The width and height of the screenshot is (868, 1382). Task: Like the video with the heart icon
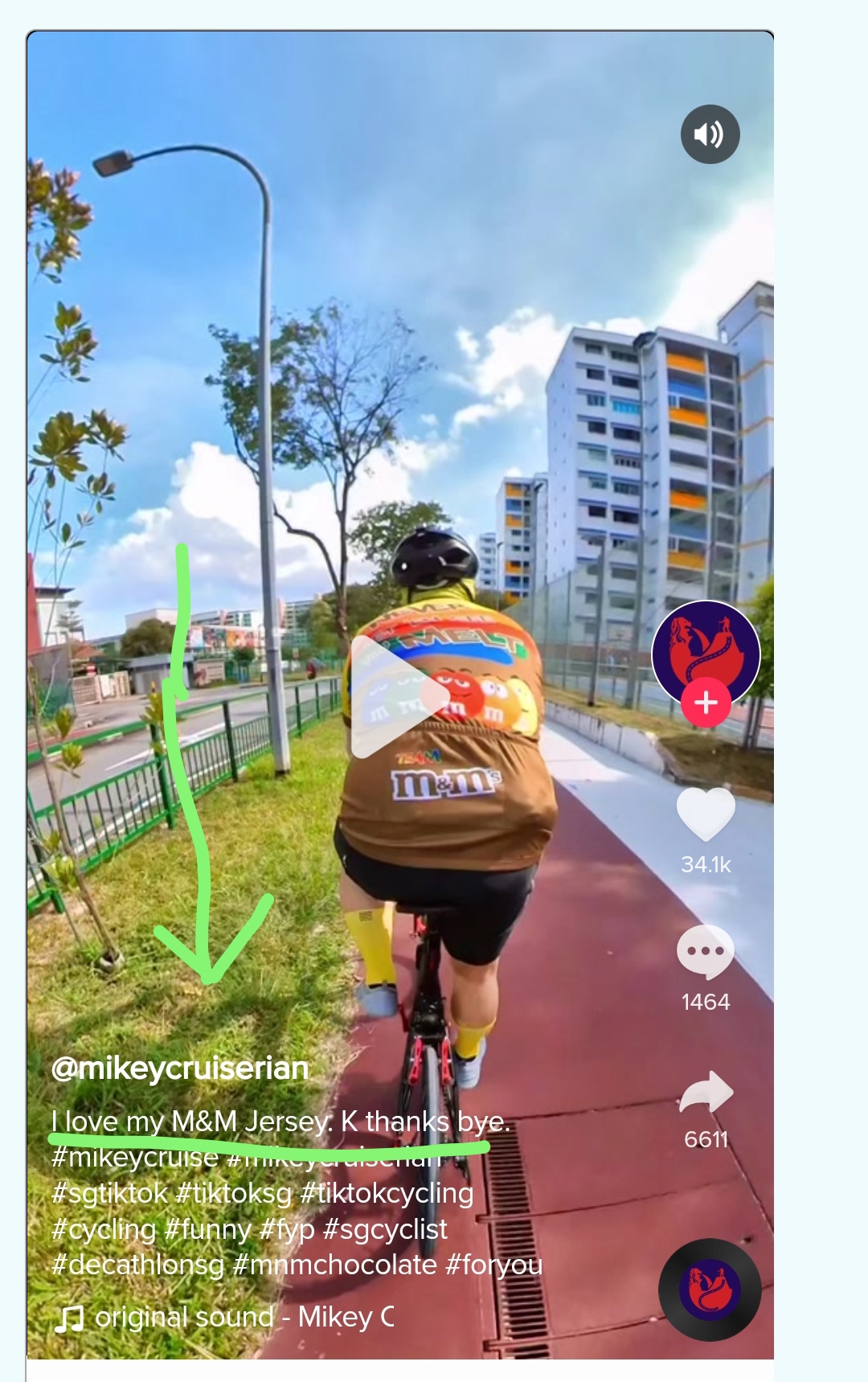click(x=706, y=815)
